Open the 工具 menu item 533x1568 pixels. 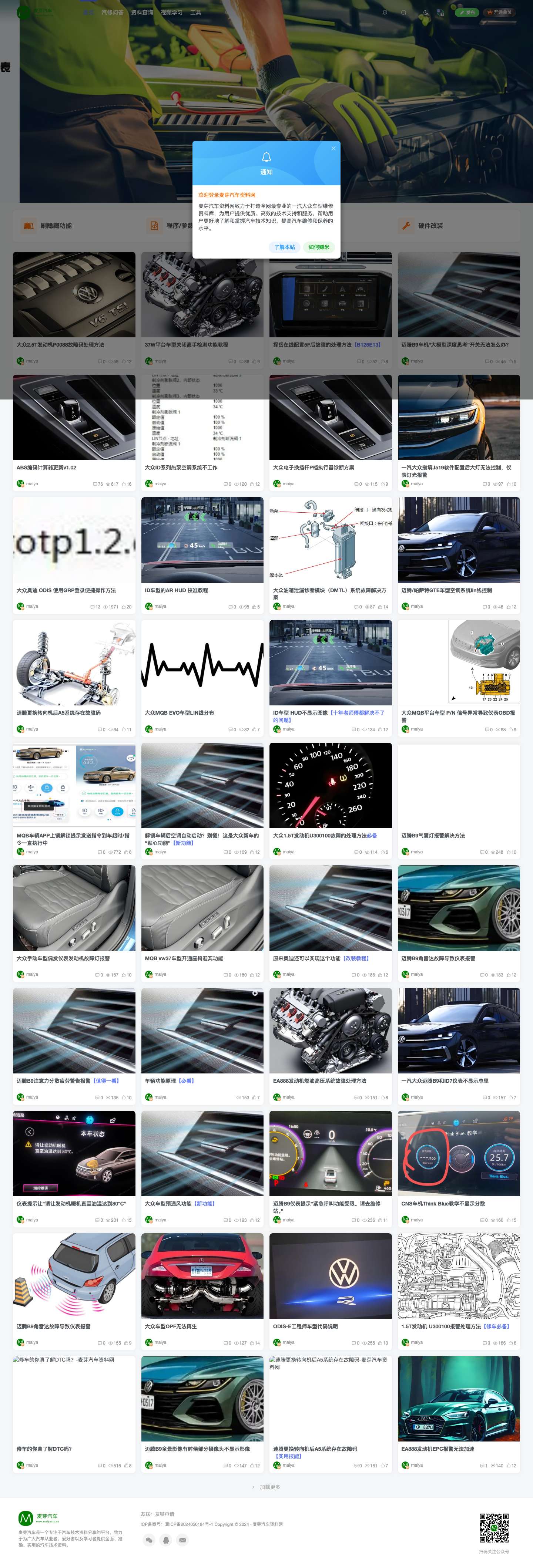pos(195,12)
